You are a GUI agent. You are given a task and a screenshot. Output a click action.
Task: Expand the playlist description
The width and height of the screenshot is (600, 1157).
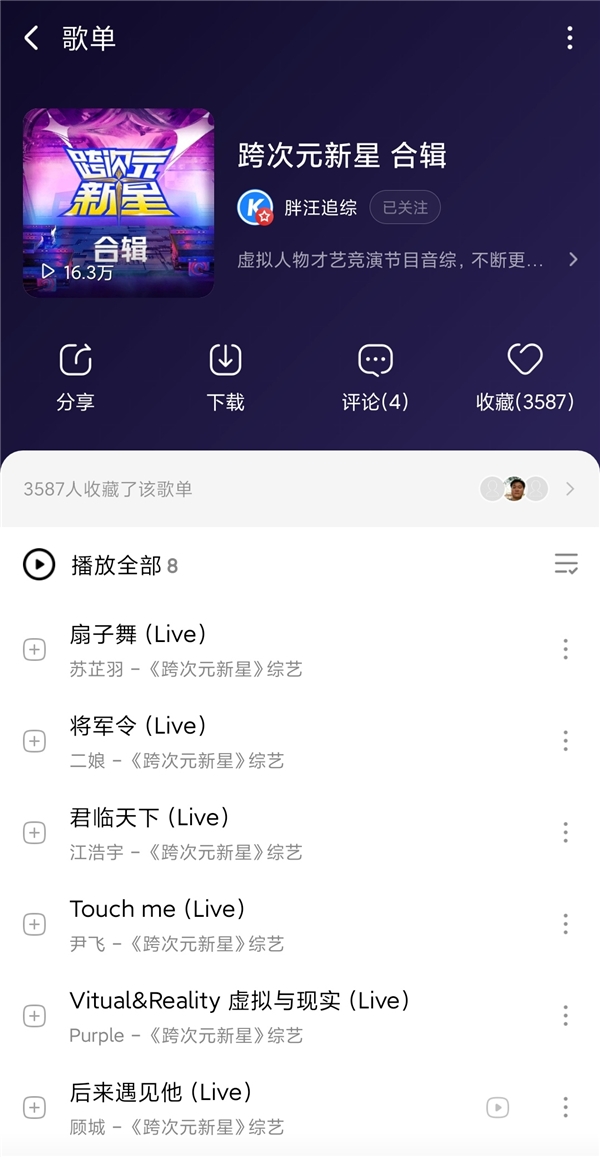click(x=573, y=260)
